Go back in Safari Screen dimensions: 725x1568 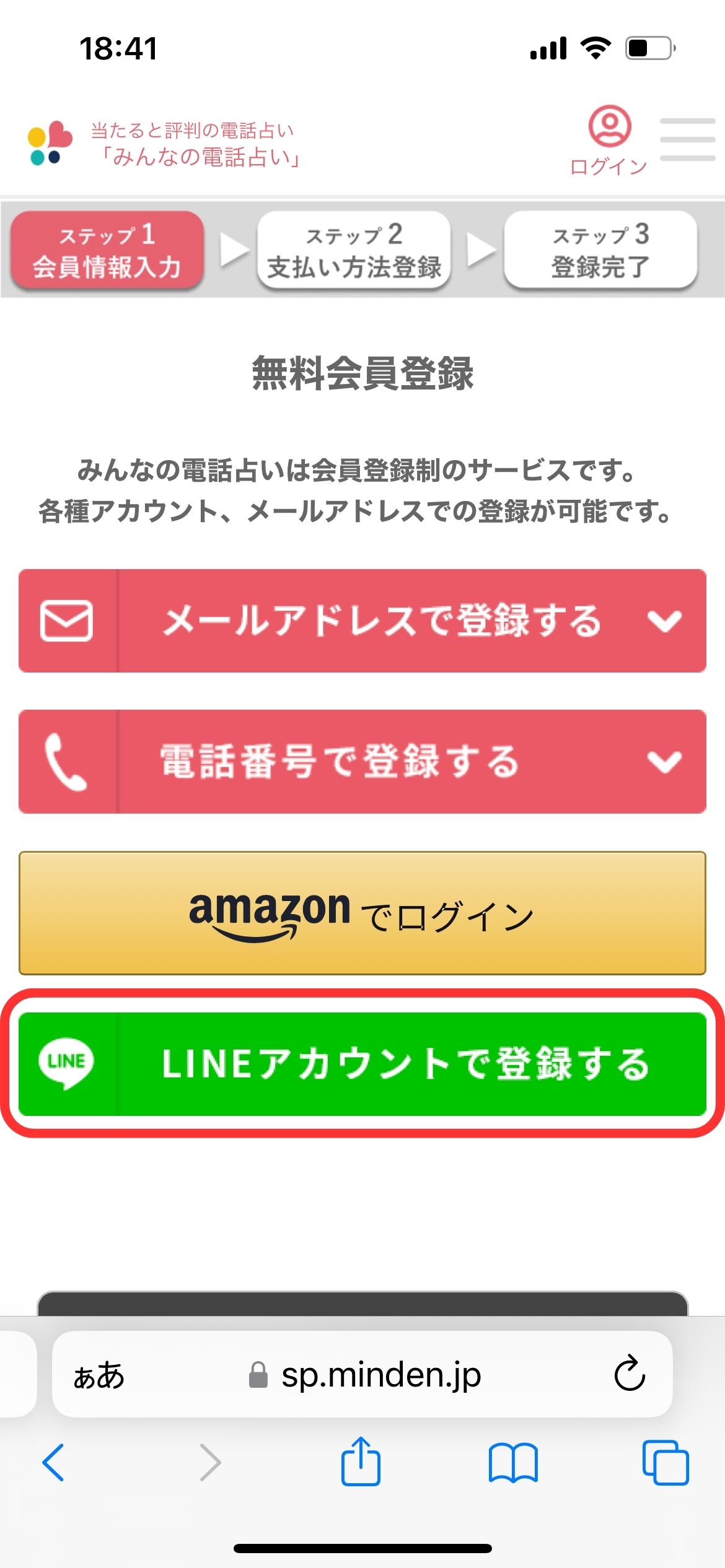53,1462
